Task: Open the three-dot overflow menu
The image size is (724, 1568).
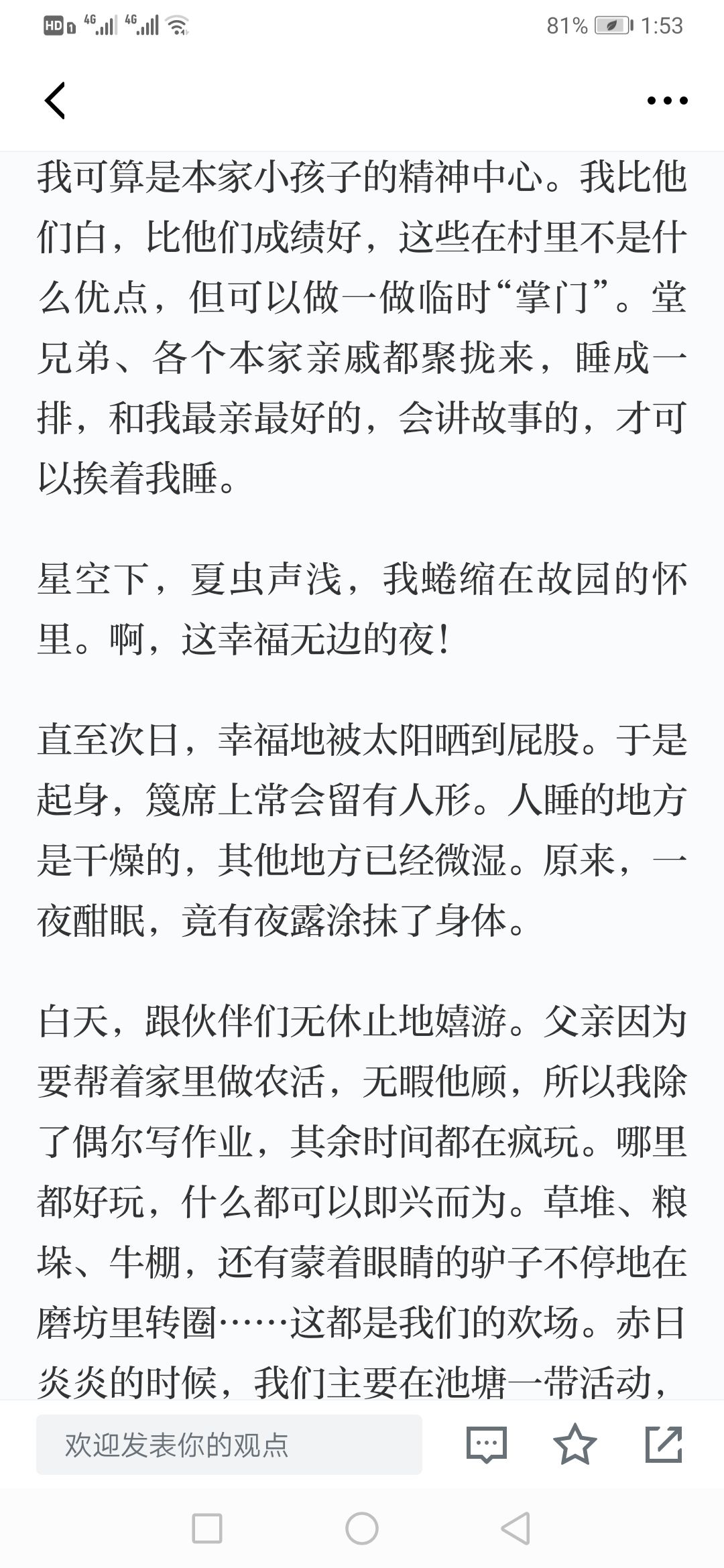Action: [x=667, y=101]
